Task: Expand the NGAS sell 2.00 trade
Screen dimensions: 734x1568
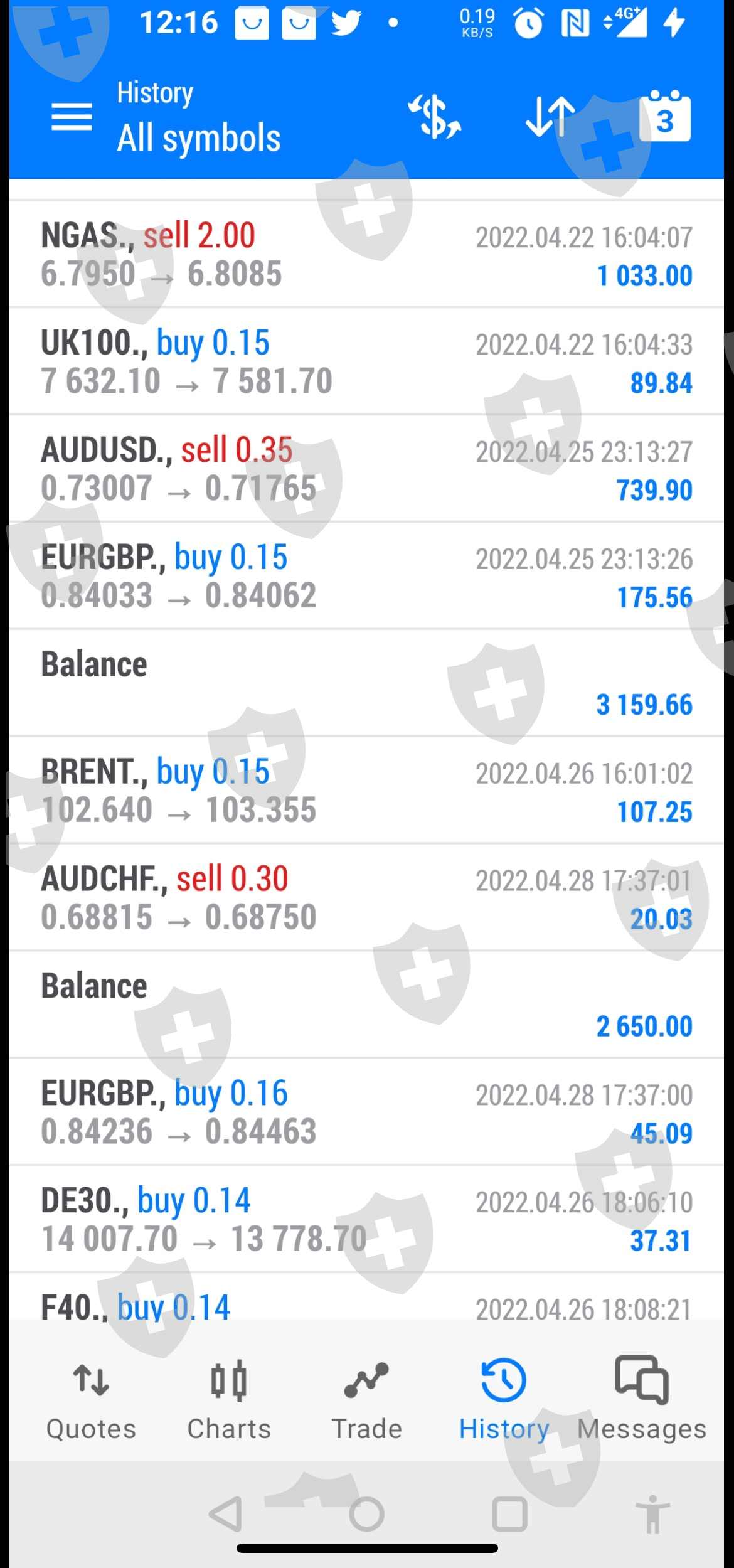Action: point(366,255)
